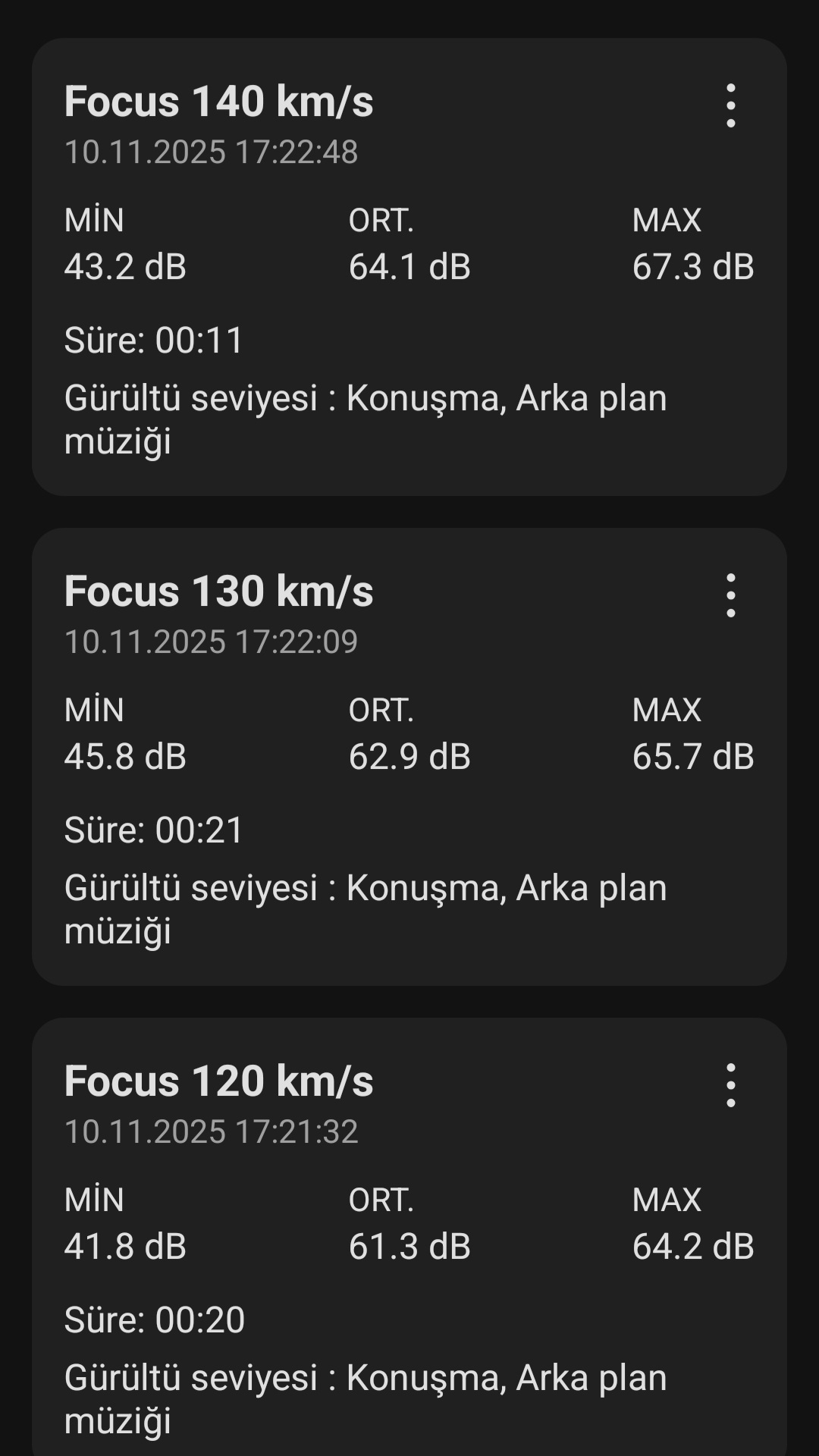Open overflow menu for Focus 120 km/s
This screenshot has width=819, height=1456.
(730, 1085)
